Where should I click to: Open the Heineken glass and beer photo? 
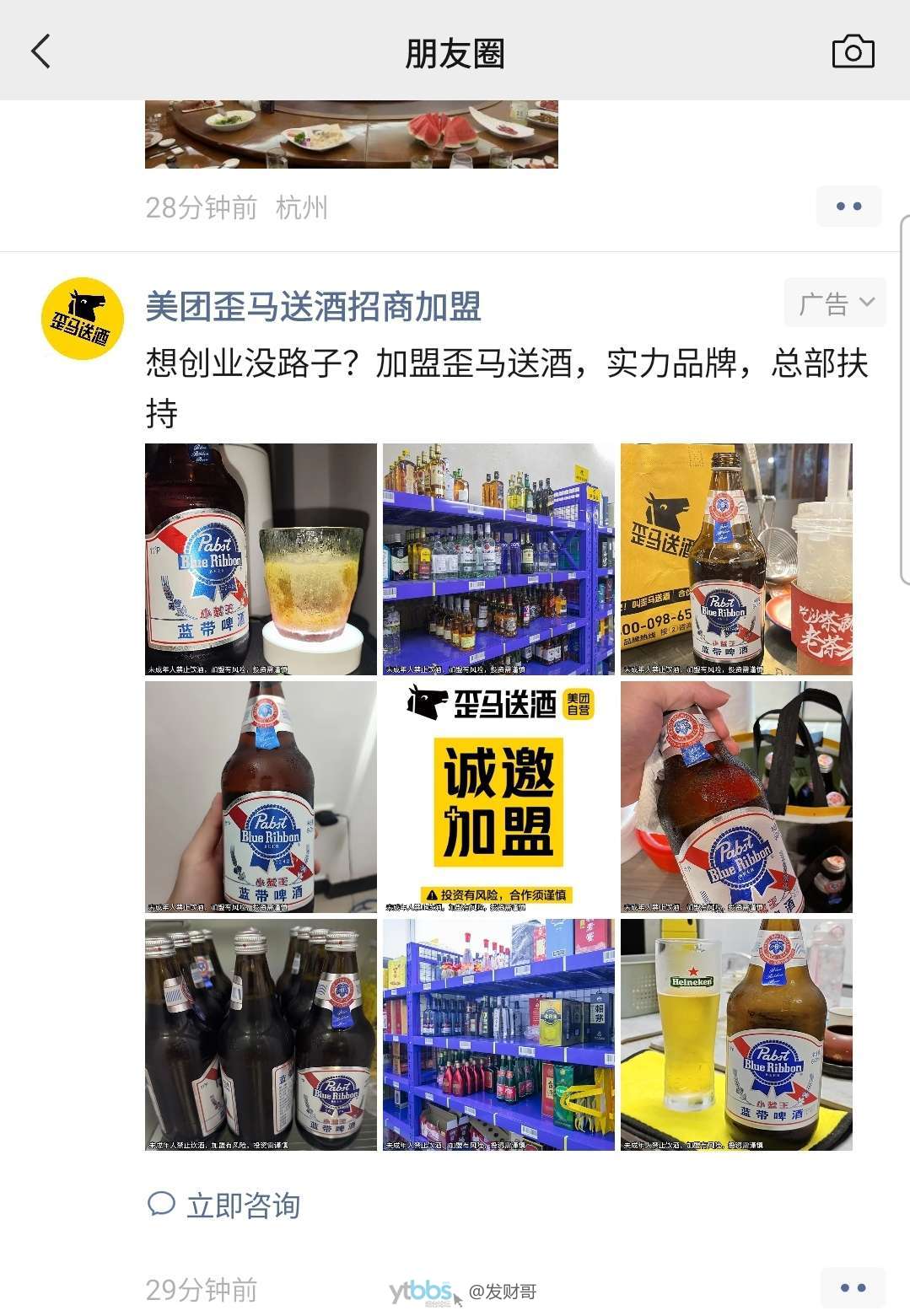tap(736, 1034)
